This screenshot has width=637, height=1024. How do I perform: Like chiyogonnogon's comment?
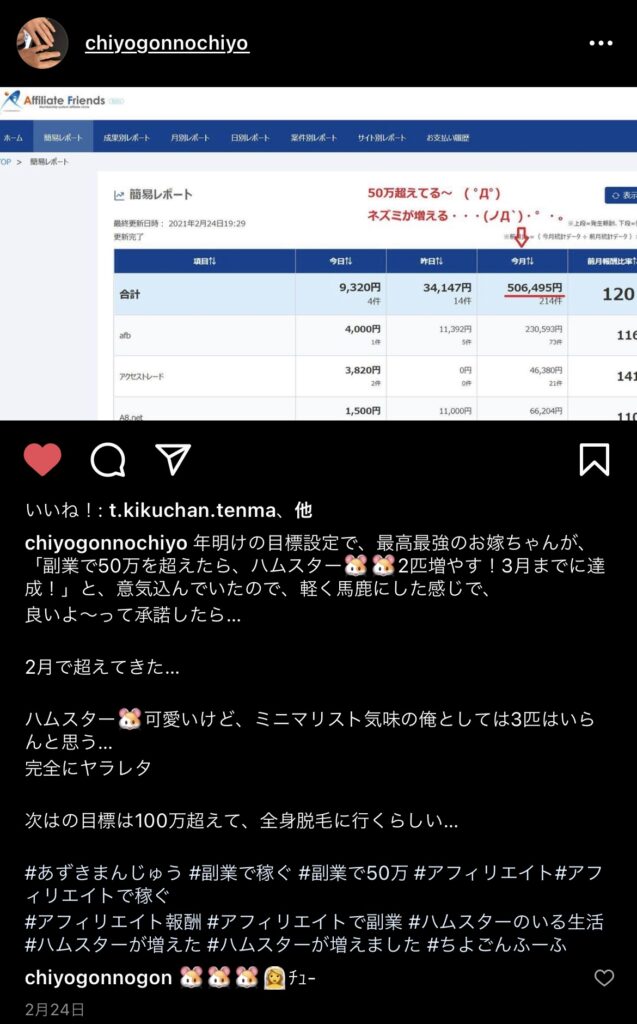[x=604, y=978]
